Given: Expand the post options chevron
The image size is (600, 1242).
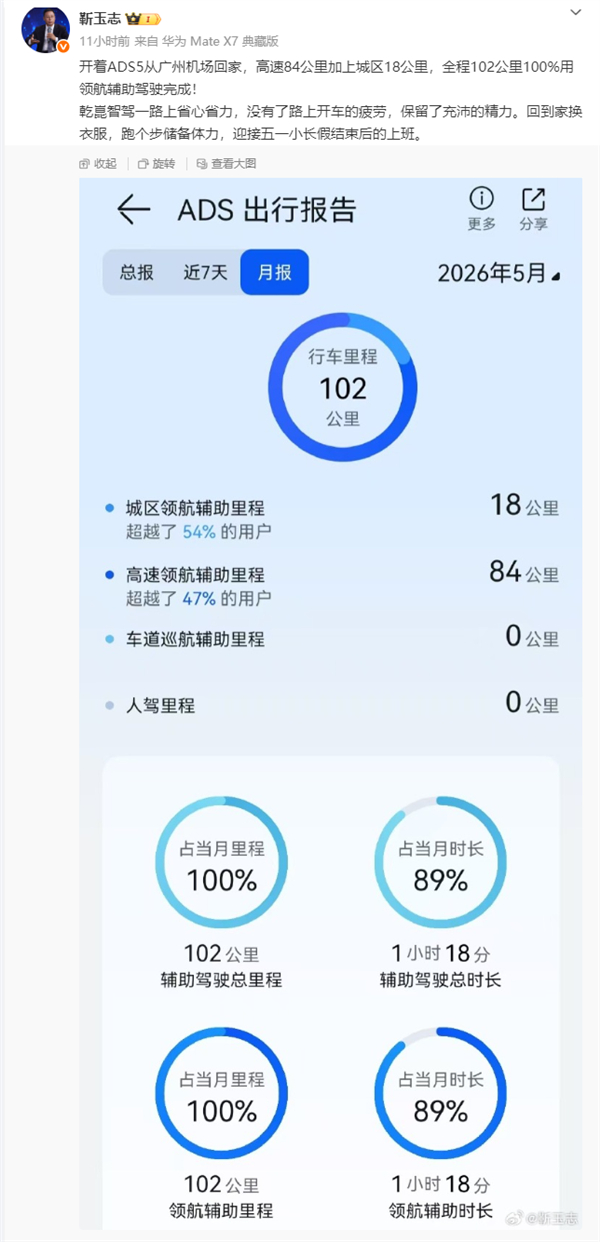Looking at the screenshot, I should [576, 13].
